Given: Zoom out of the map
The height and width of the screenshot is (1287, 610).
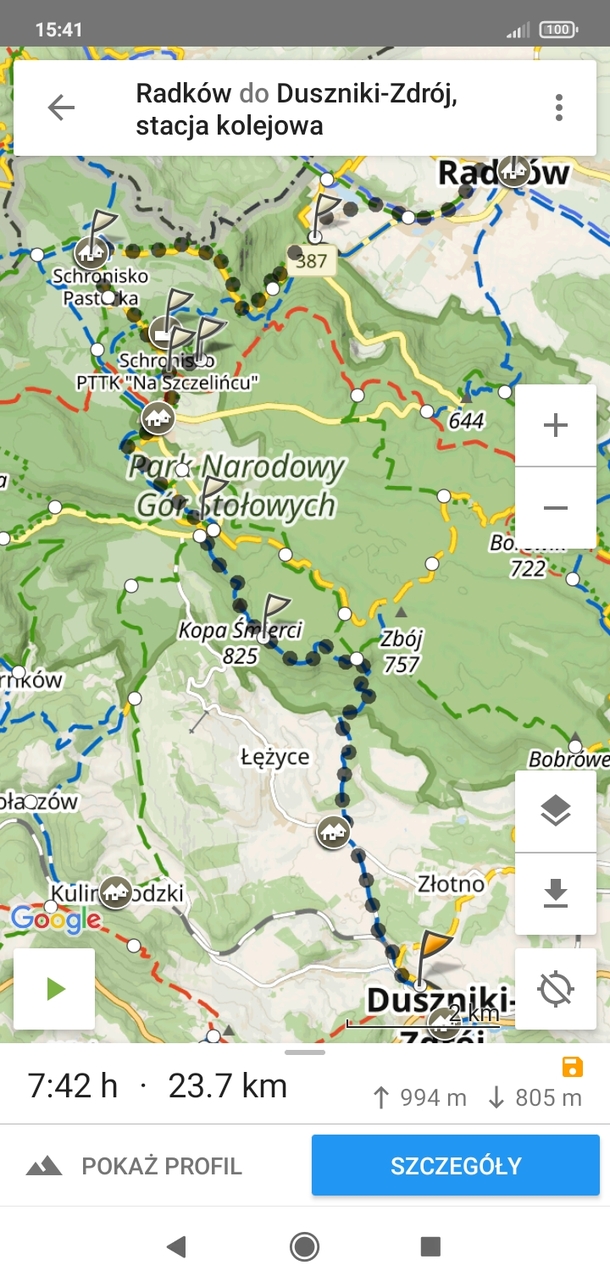Looking at the screenshot, I should pyautogui.click(x=555, y=508).
